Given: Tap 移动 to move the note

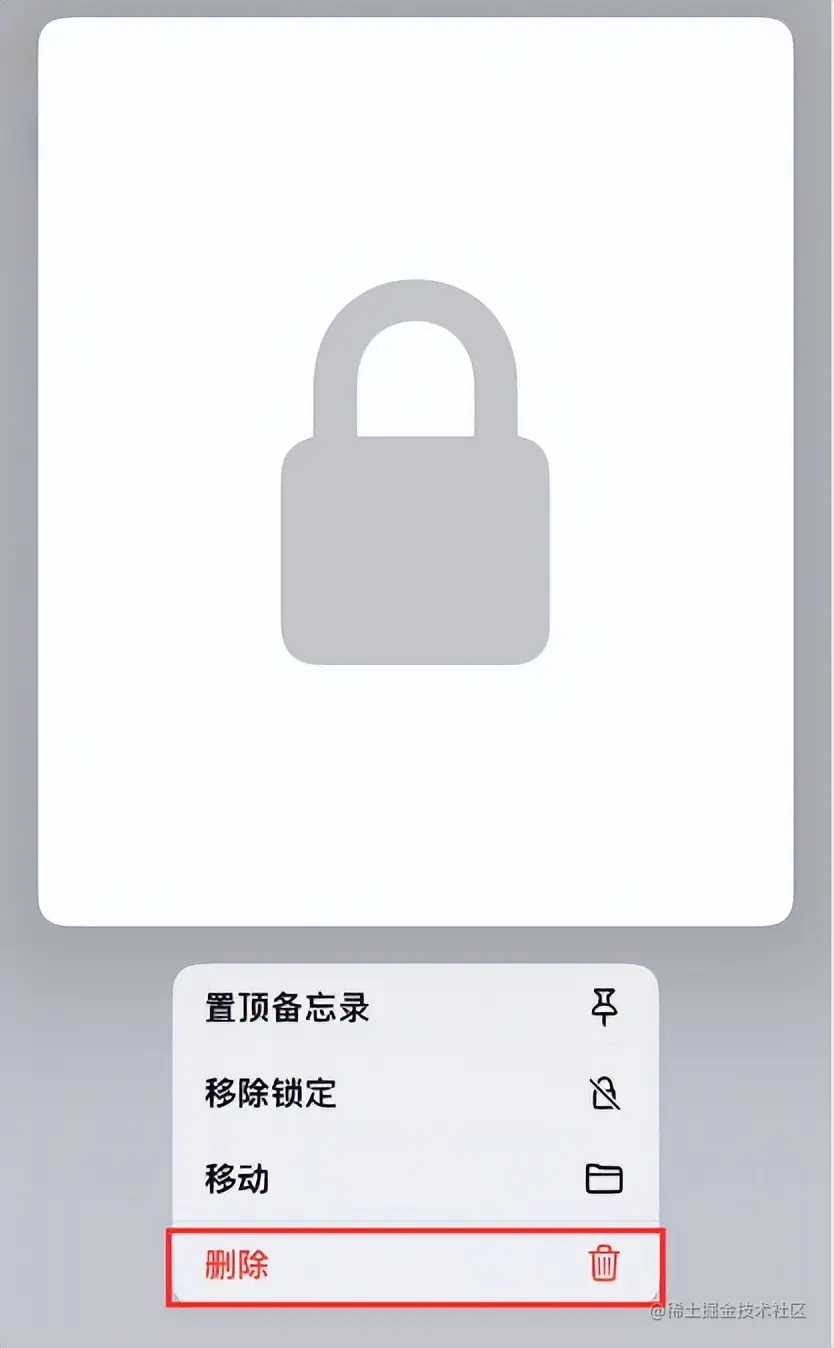Looking at the screenshot, I should 414,1180.
